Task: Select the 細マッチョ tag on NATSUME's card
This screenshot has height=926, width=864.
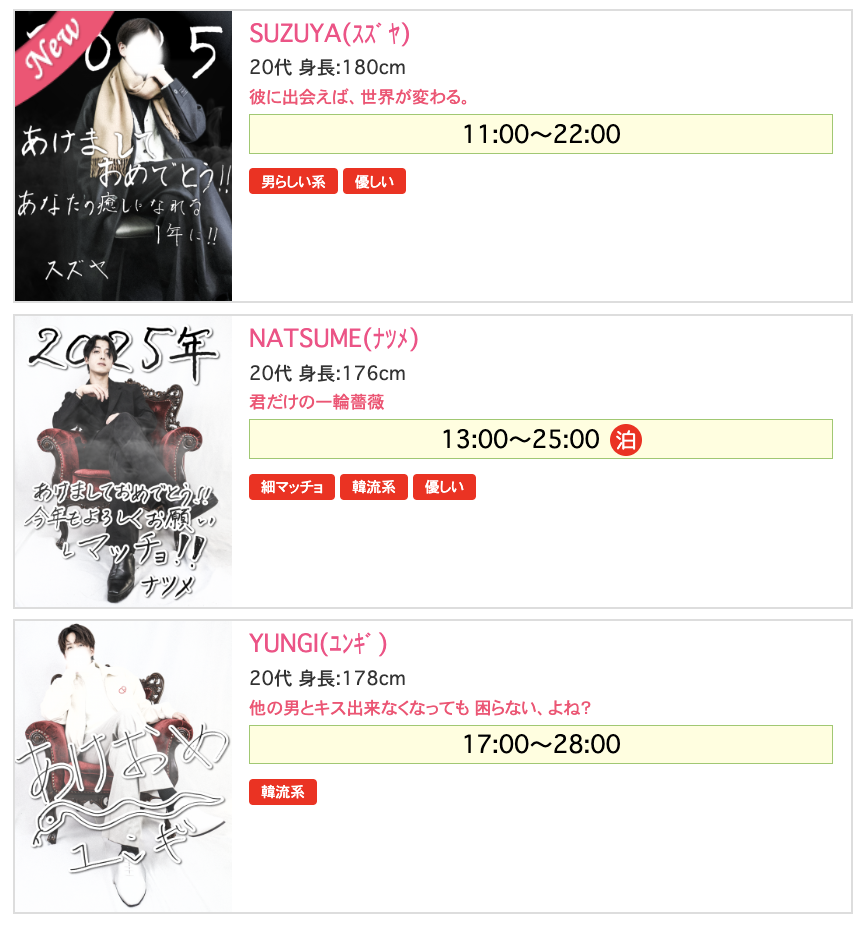Action: tap(291, 488)
